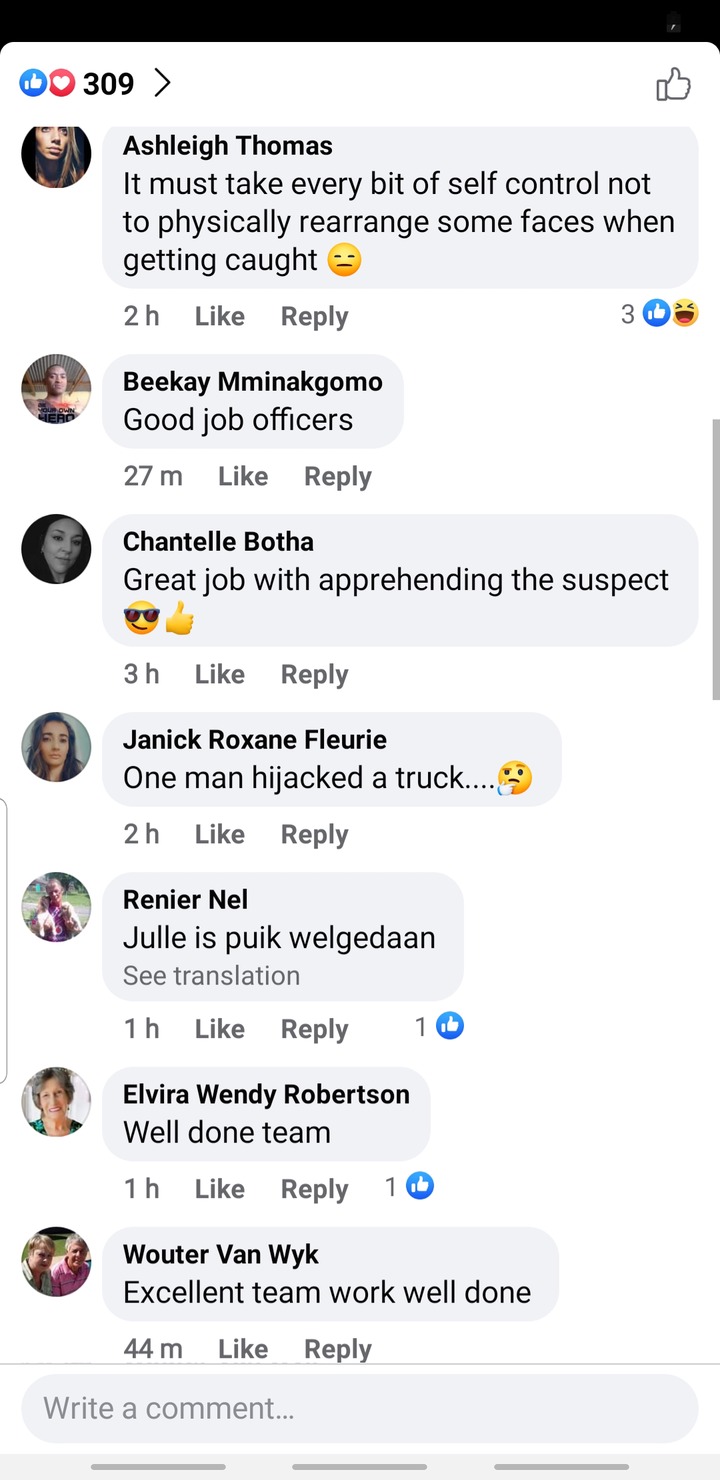Viewport: 720px width, 1480px height.
Task: Open the 309 reactions list
Action: (95, 84)
